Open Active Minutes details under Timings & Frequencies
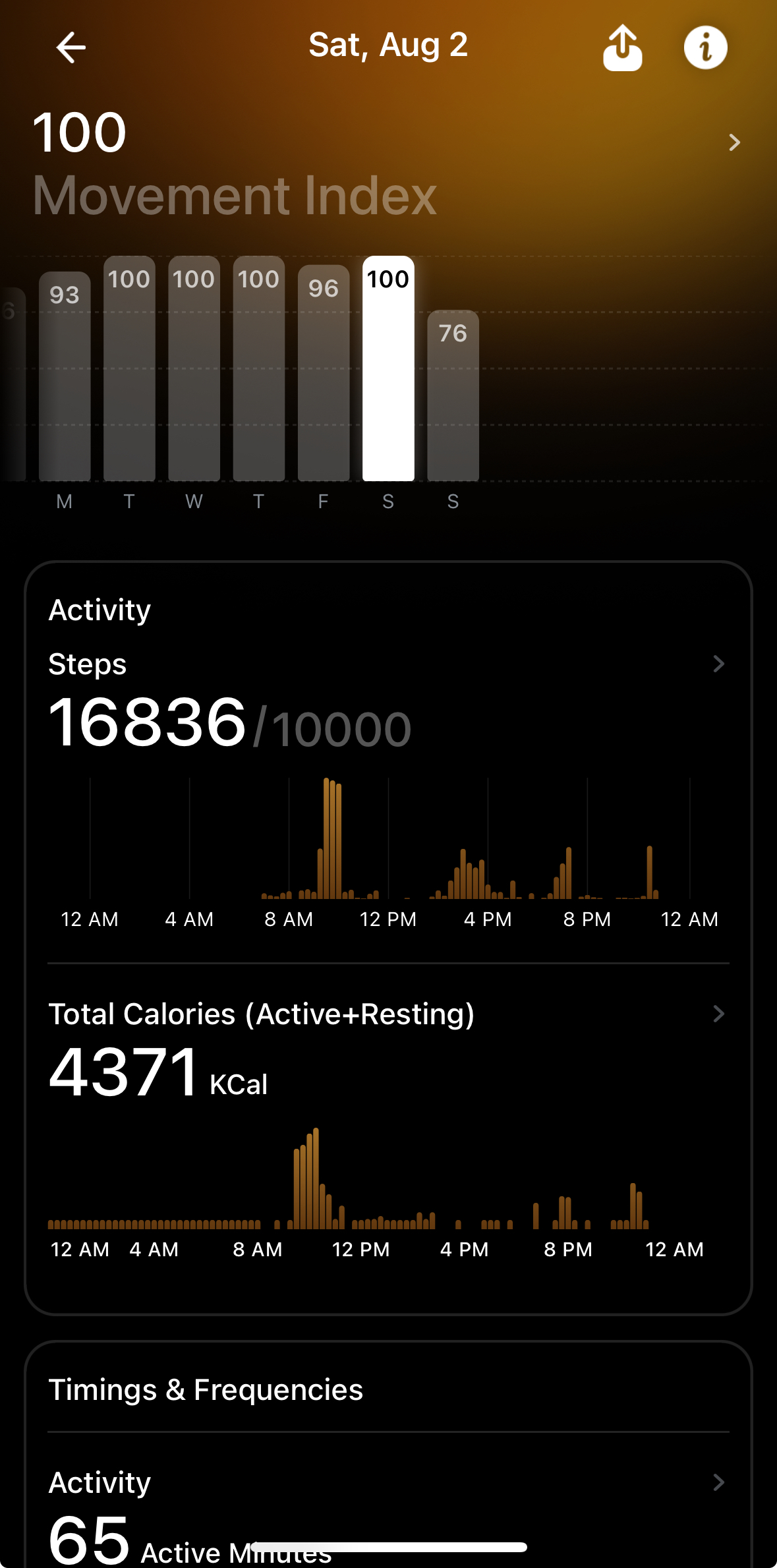This screenshot has height=1568, width=777. point(718,1483)
